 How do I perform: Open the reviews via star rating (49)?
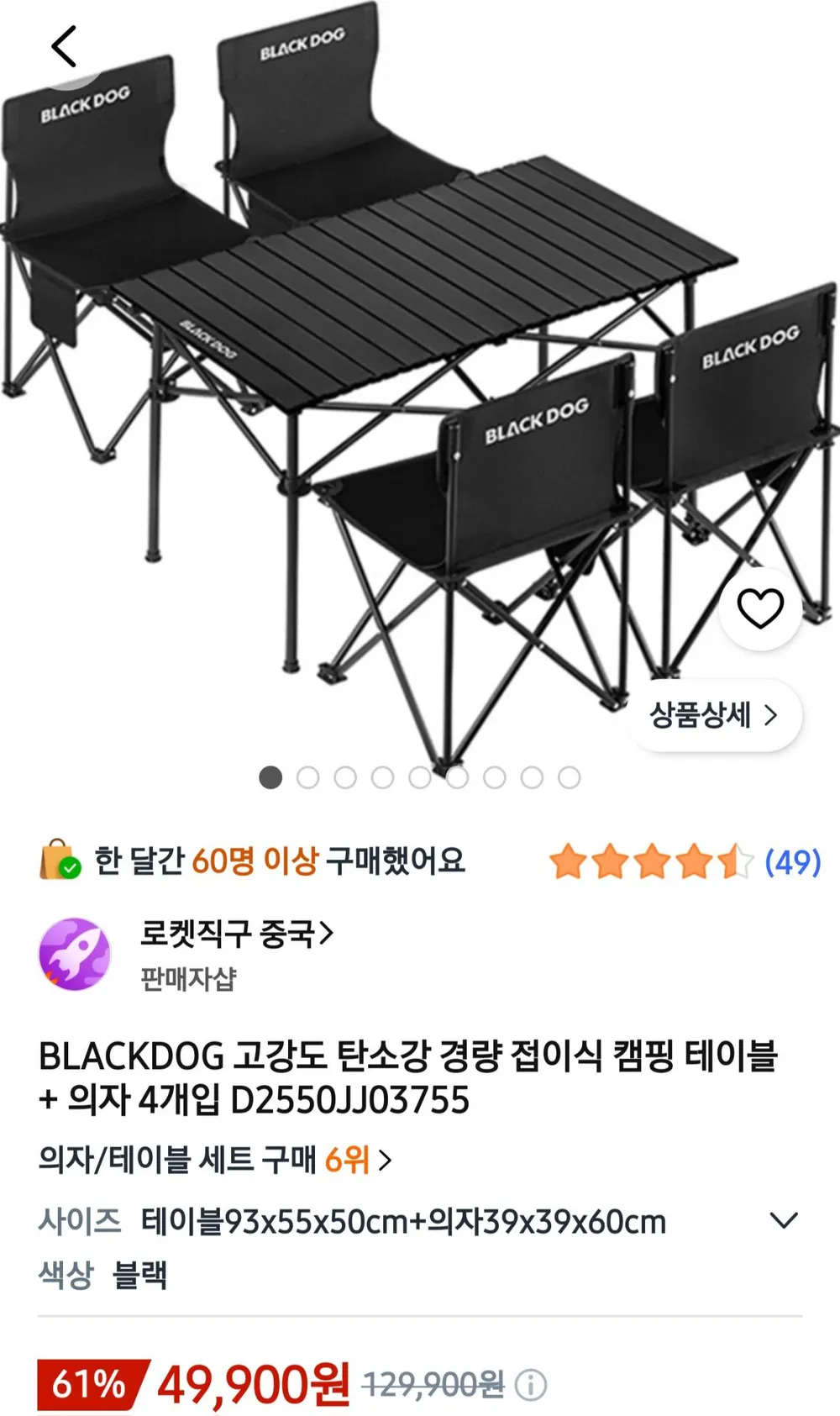[685, 862]
